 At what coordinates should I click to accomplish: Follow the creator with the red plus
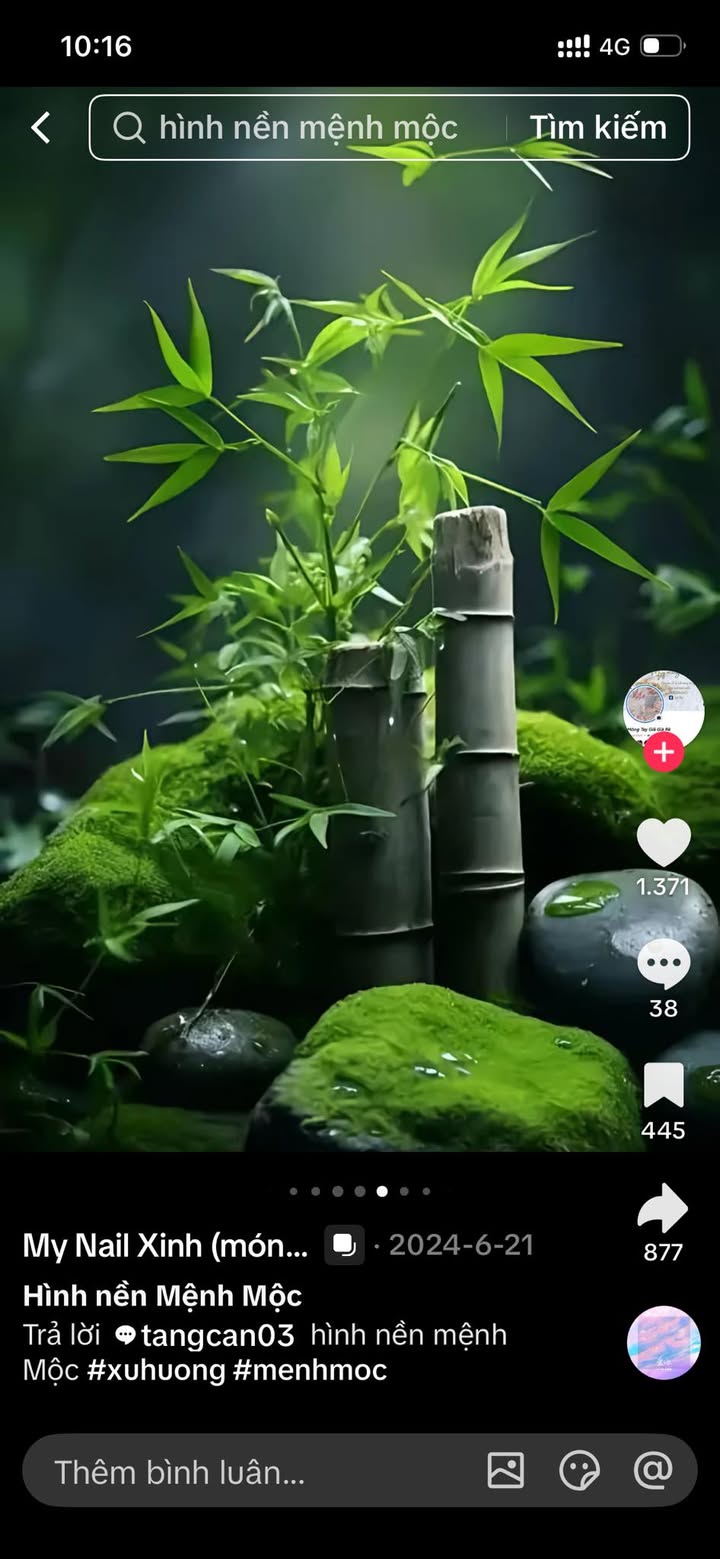pyautogui.click(x=663, y=751)
